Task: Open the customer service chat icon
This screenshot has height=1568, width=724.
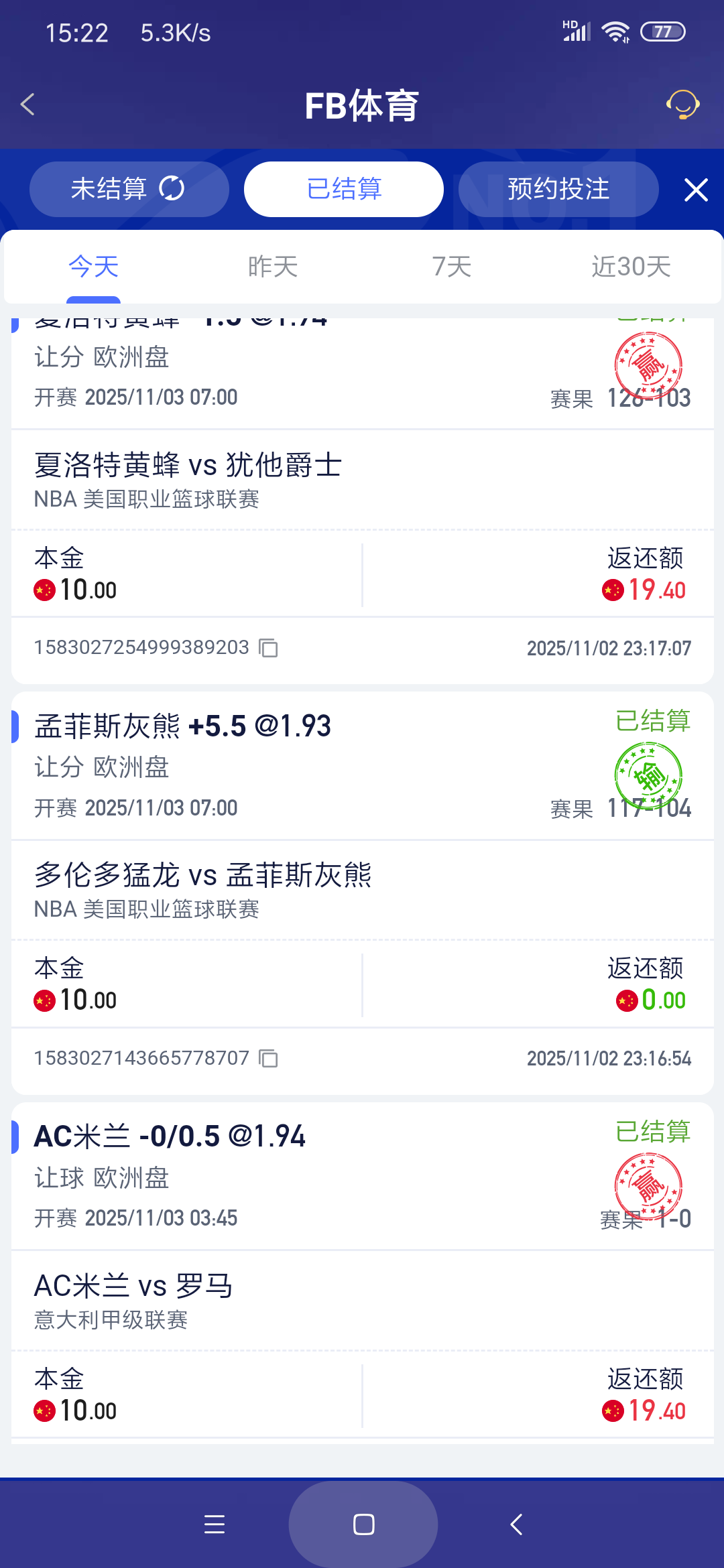Action: (x=682, y=105)
